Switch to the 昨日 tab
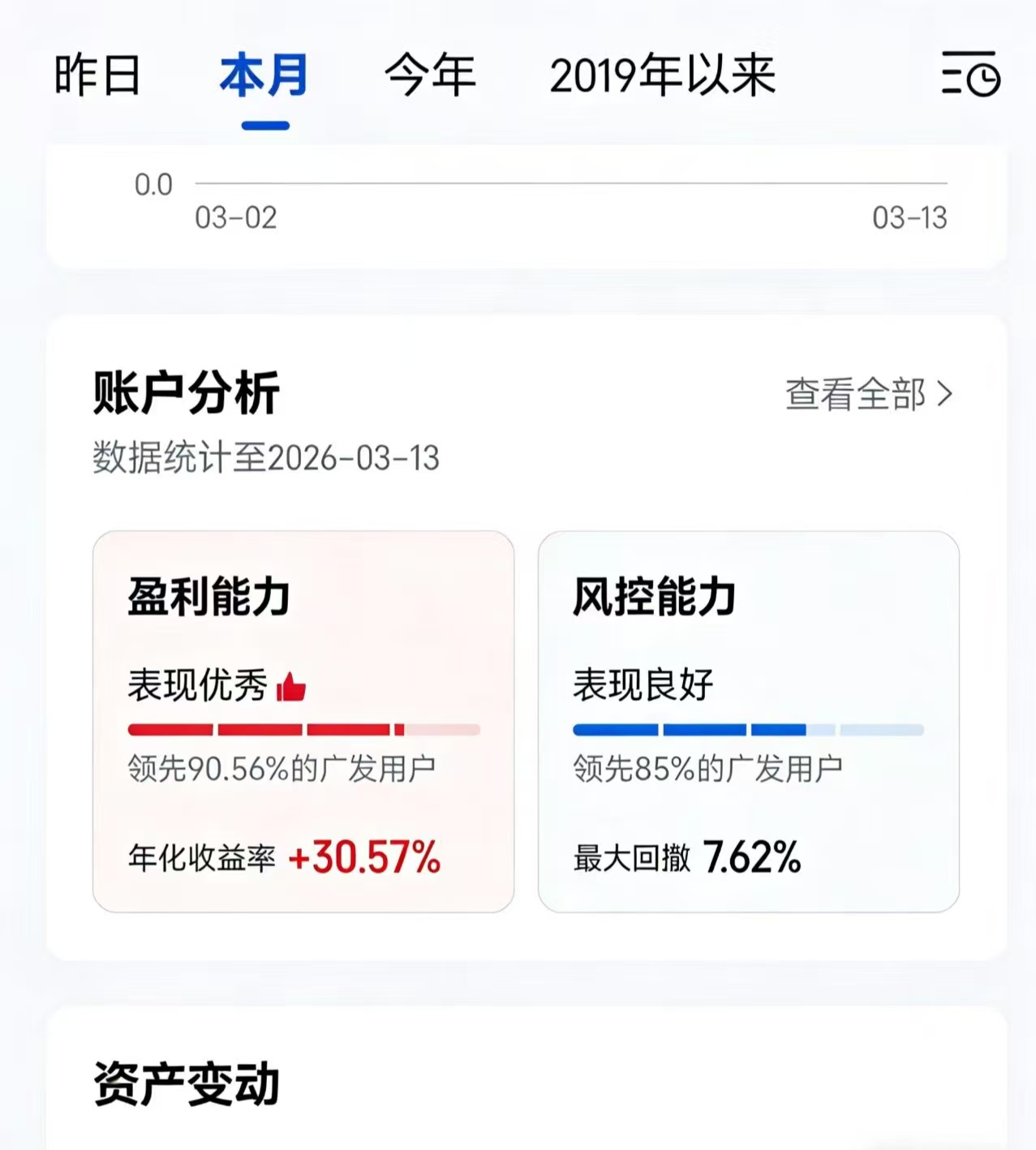The width and height of the screenshot is (1036, 1150). [x=97, y=75]
